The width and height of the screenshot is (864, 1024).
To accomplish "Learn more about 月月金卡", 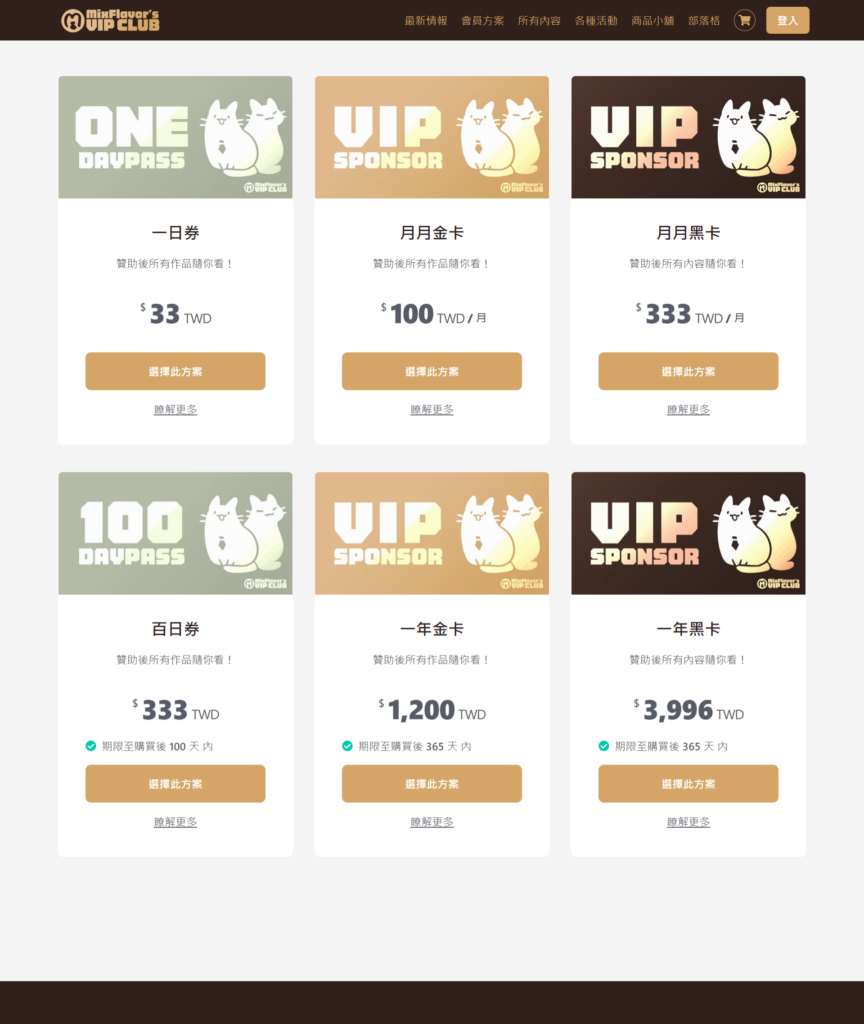I will pyautogui.click(x=431, y=410).
